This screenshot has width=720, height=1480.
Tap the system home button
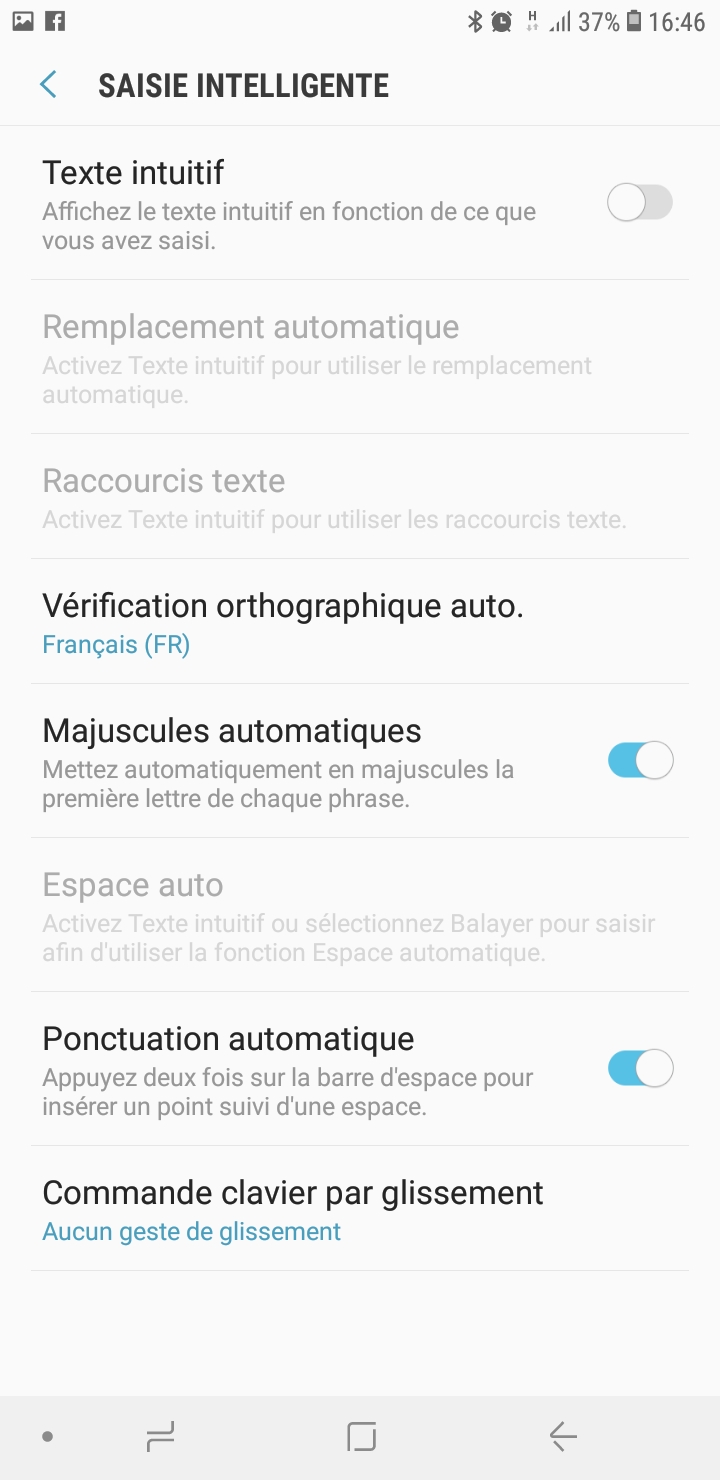point(361,1437)
